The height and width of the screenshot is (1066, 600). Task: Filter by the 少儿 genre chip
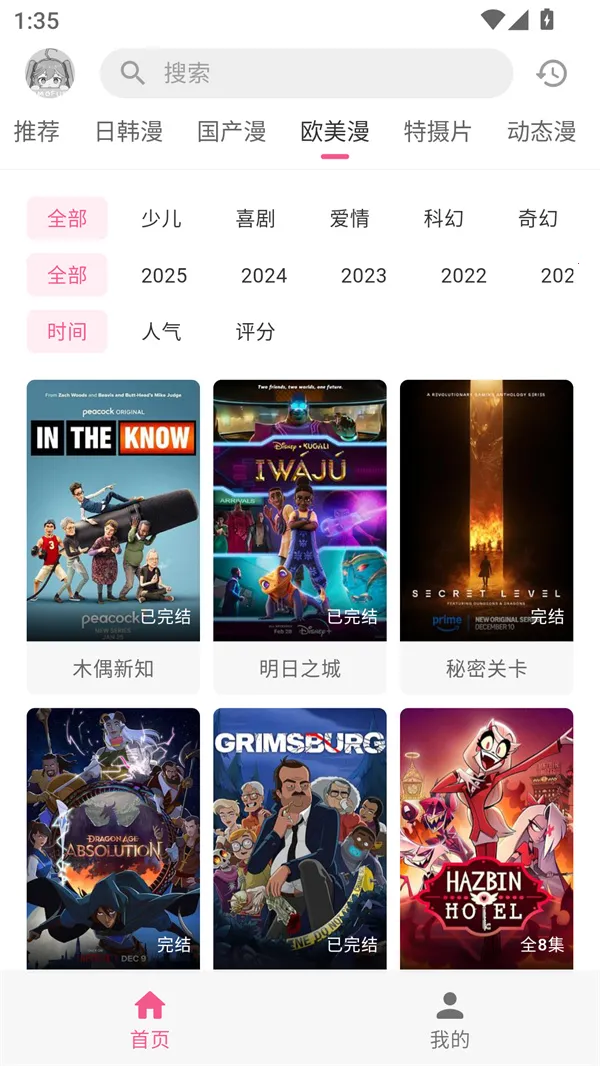pyautogui.click(x=162, y=218)
